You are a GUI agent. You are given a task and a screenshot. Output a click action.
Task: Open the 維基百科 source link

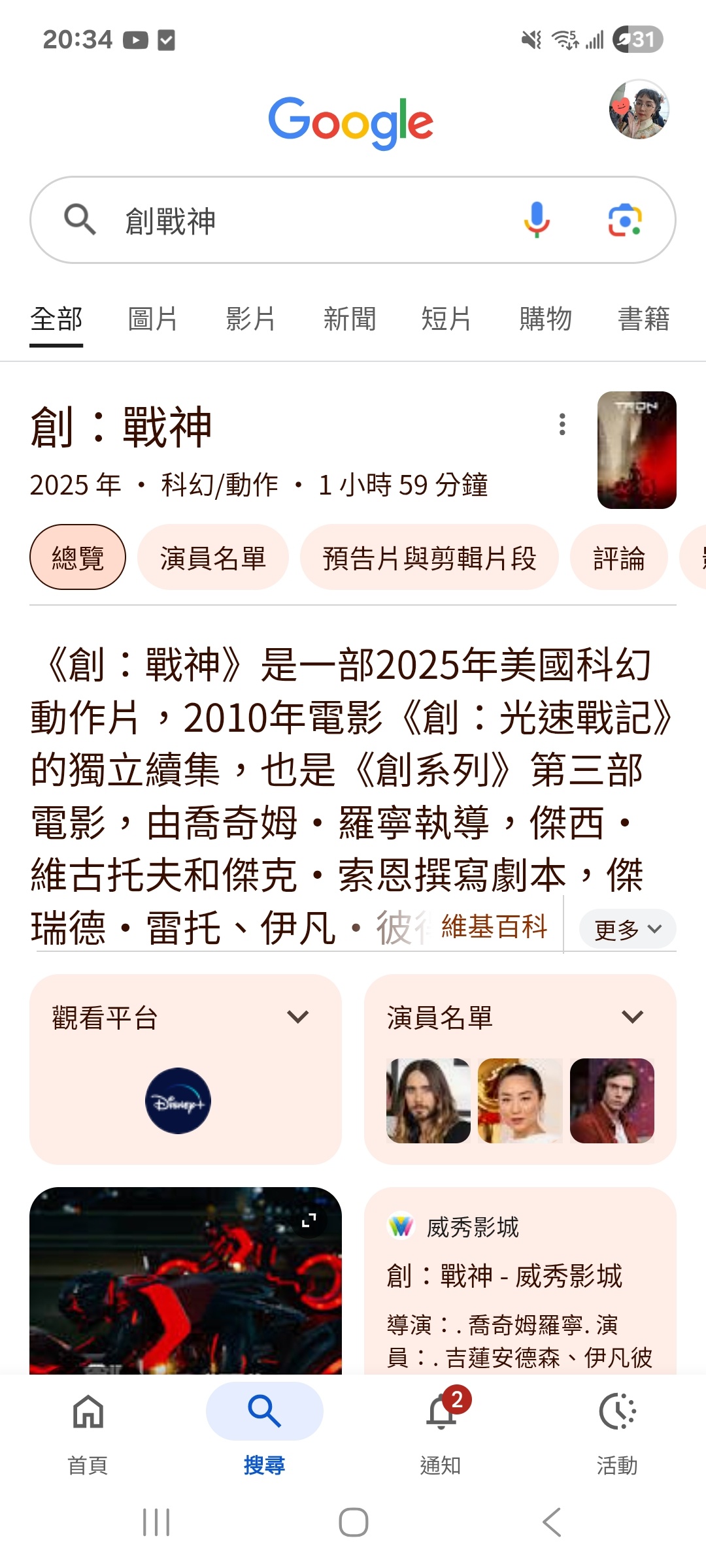pyautogui.click(x=494, y=927)
